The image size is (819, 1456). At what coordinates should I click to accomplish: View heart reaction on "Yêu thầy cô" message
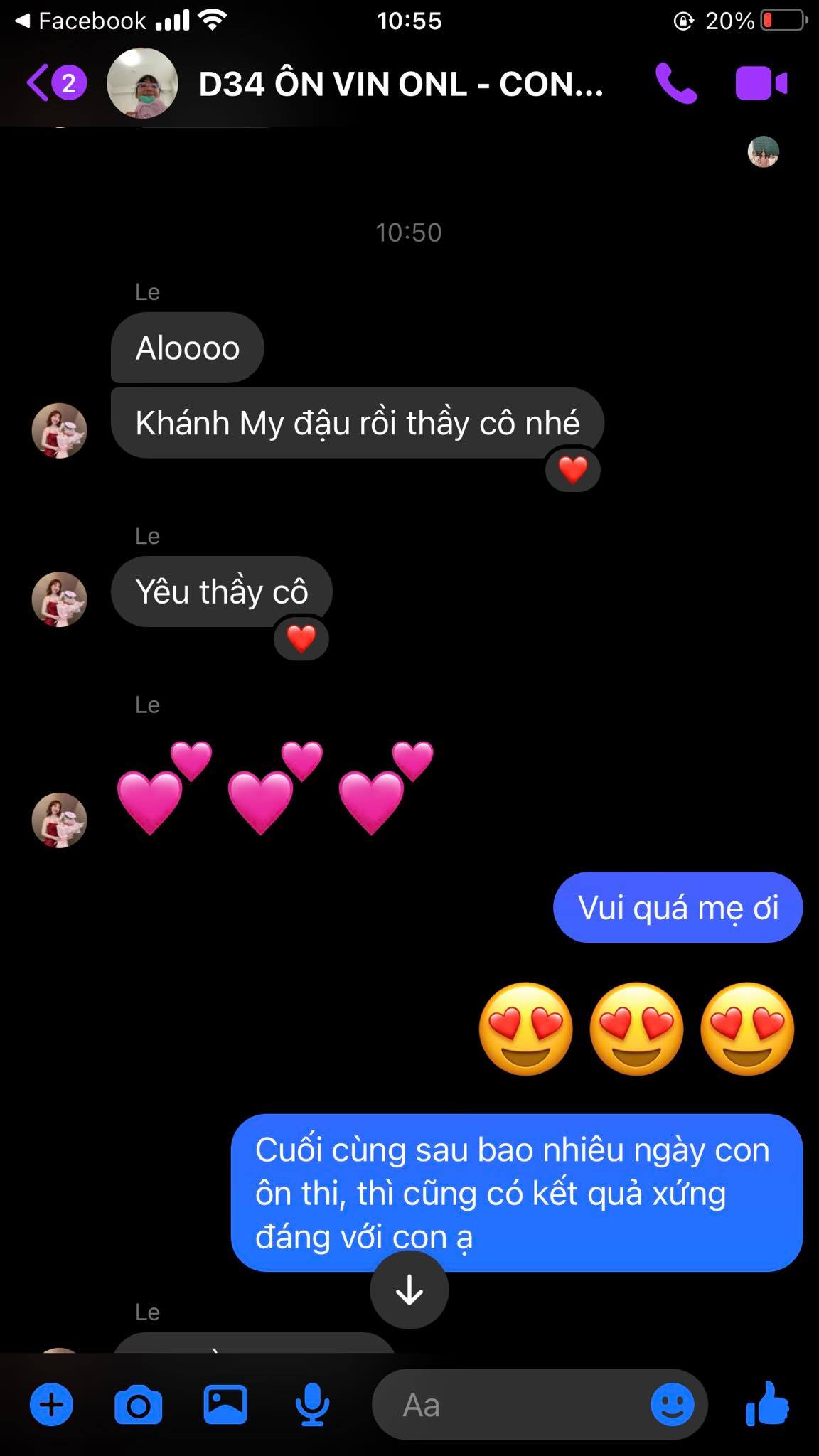point(301,638)
